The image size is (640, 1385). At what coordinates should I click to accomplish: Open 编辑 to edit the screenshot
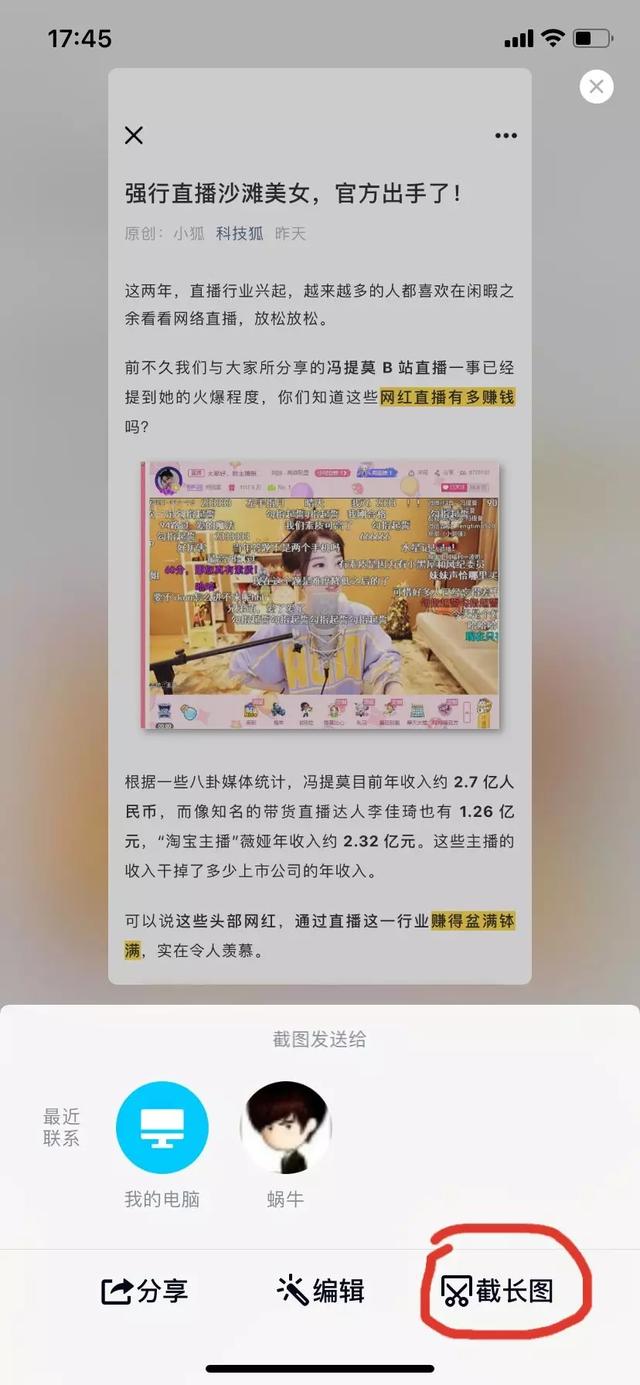[x=320, y=1291]
